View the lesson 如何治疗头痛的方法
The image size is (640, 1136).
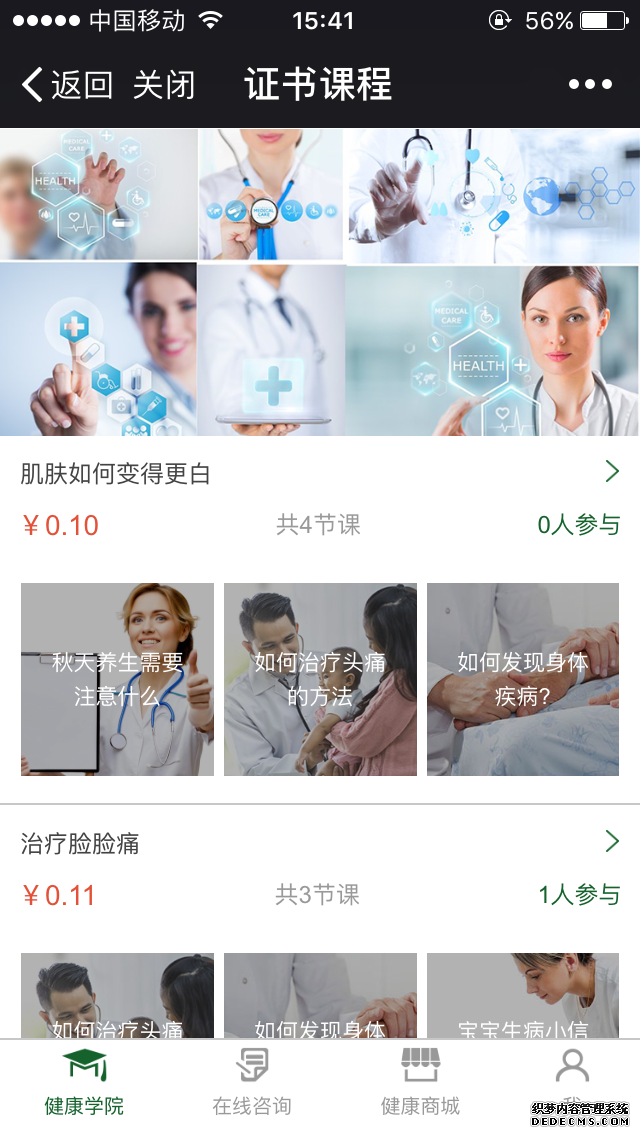pos(320,679)
